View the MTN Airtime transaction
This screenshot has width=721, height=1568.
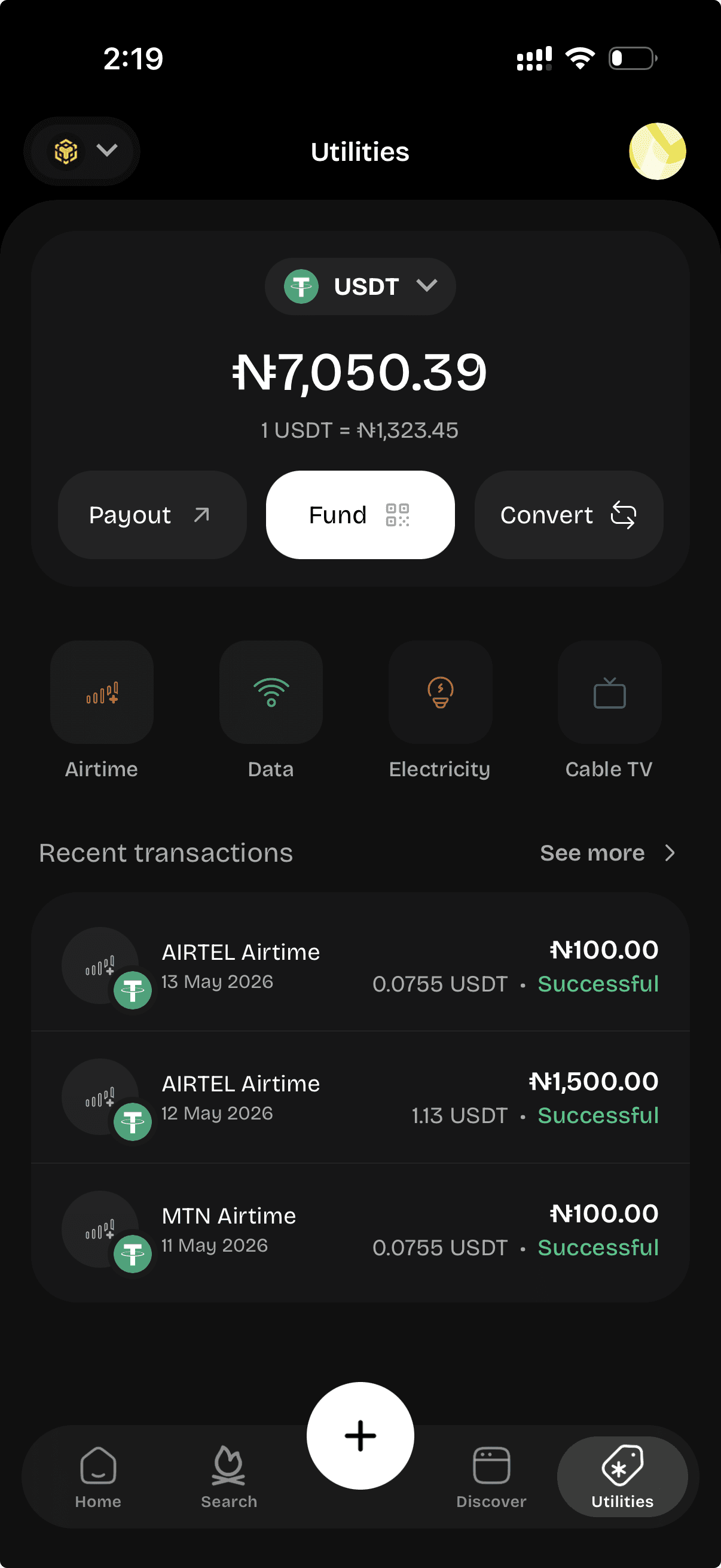point(360,1230)
